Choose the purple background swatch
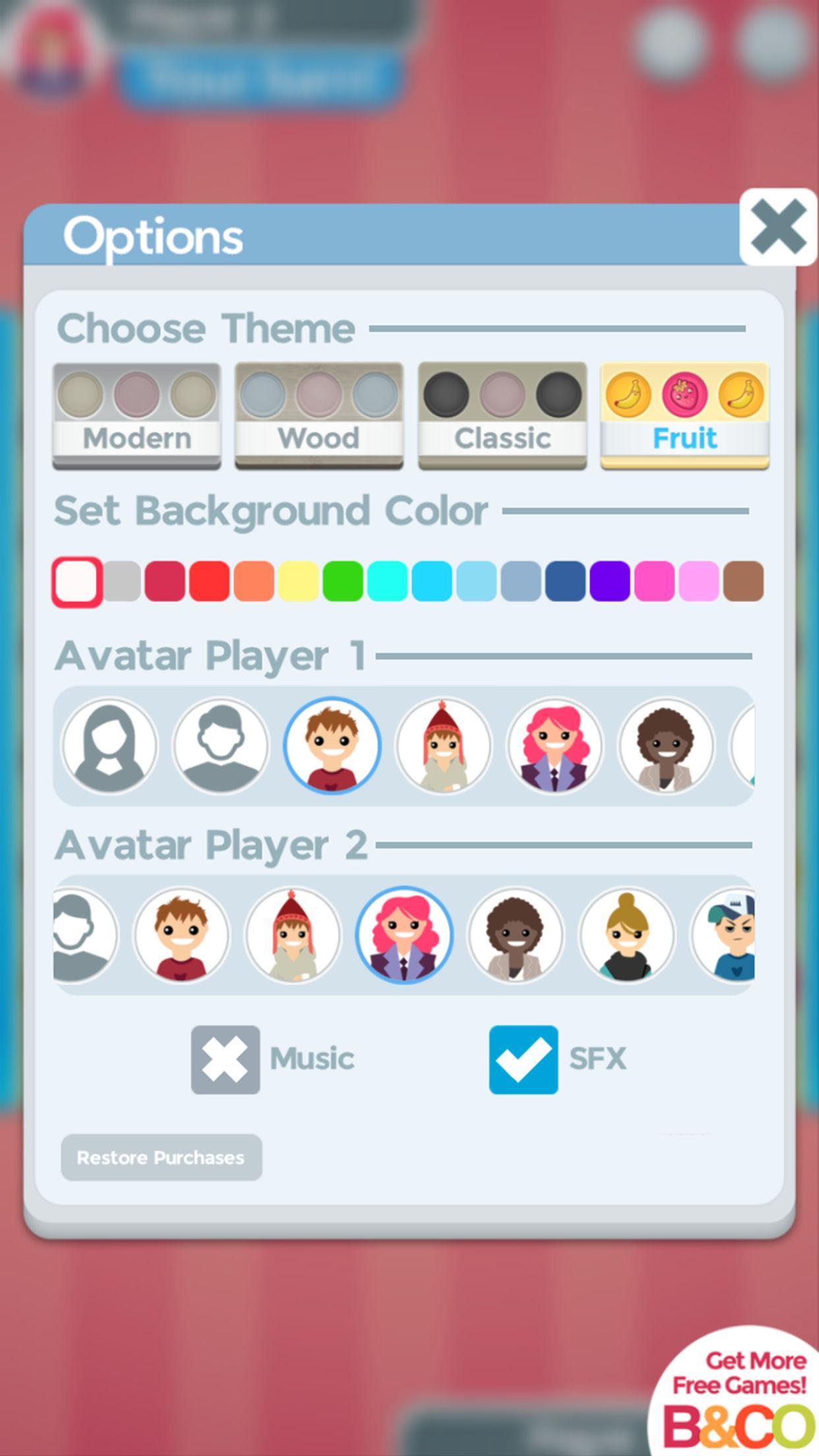The image size is (819, 1456). 609,582
